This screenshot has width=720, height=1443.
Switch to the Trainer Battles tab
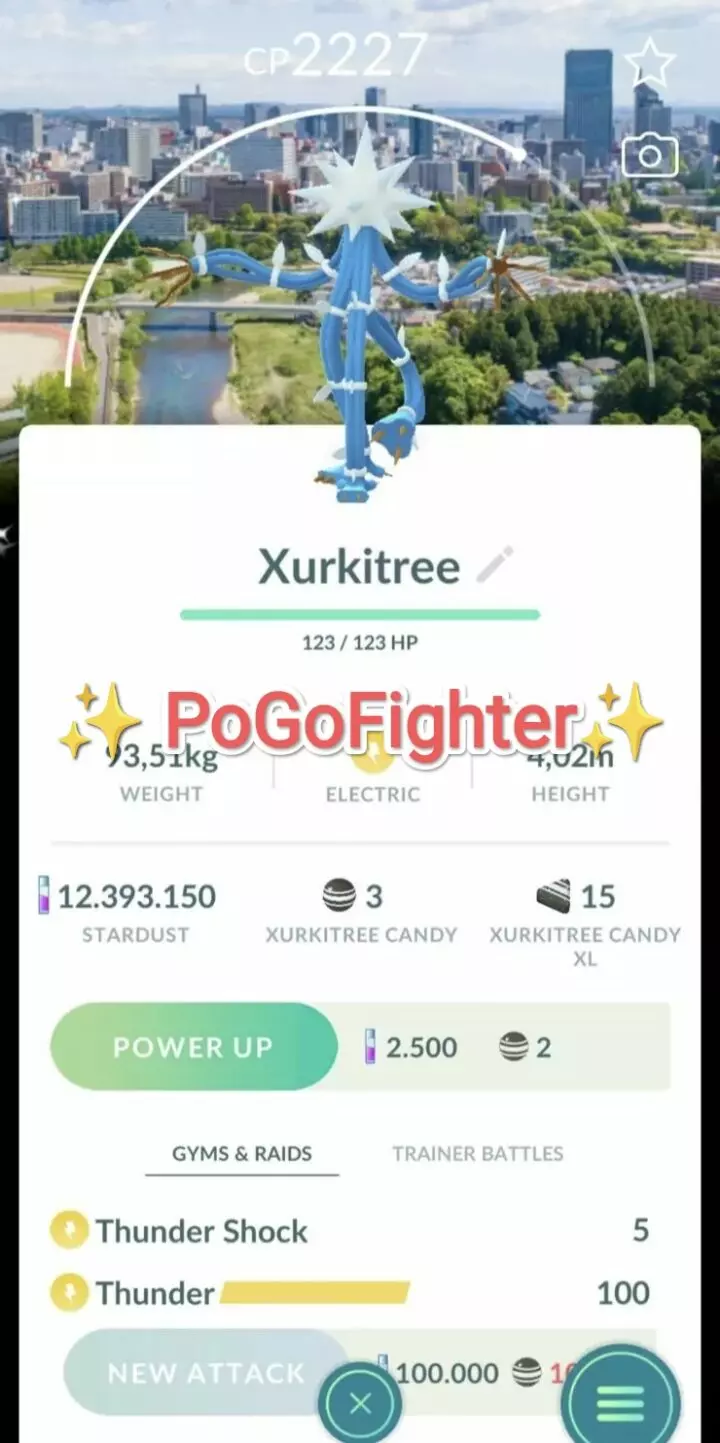pyautogui.click(x=477, y=1153)
